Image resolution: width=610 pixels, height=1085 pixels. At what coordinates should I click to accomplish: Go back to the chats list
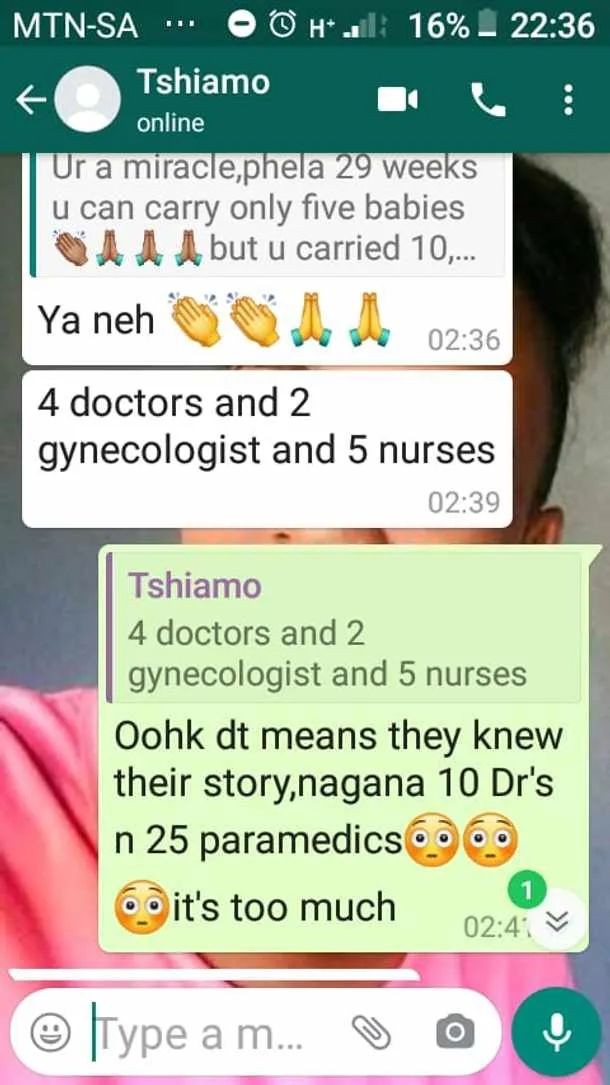click(x=28, y=99)
